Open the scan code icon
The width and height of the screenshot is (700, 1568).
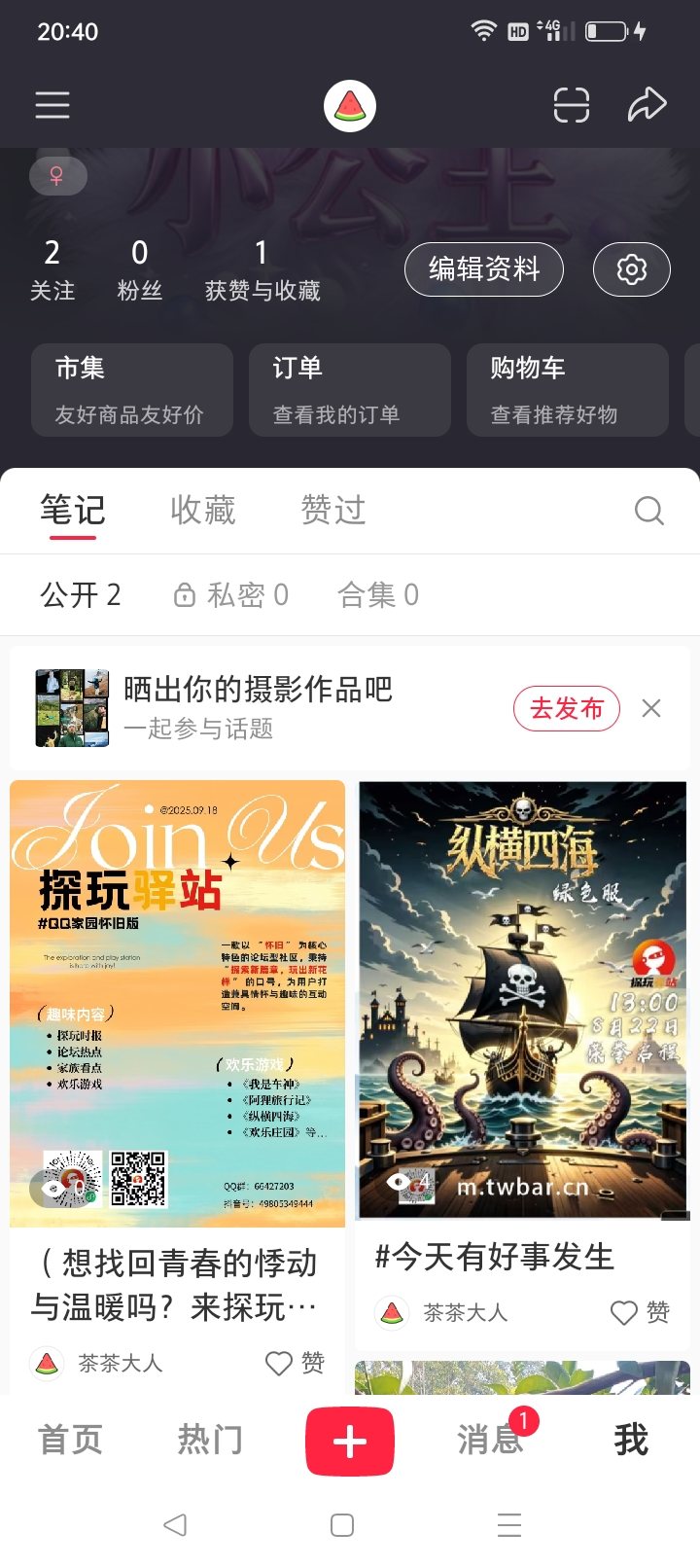click(x=571, y=105)
